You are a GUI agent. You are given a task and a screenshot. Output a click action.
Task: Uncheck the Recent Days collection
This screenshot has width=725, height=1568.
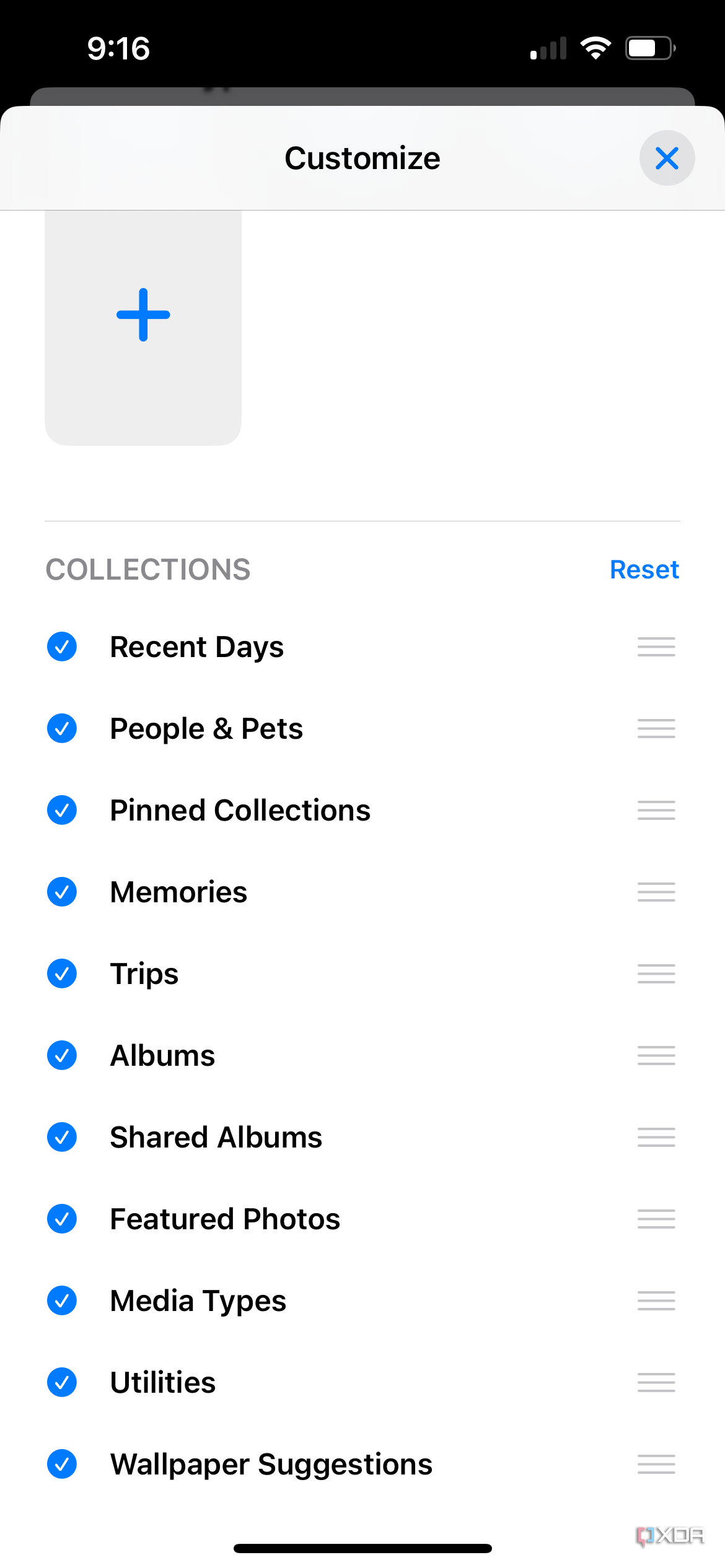pyautogui.click(x=62, y=647)
